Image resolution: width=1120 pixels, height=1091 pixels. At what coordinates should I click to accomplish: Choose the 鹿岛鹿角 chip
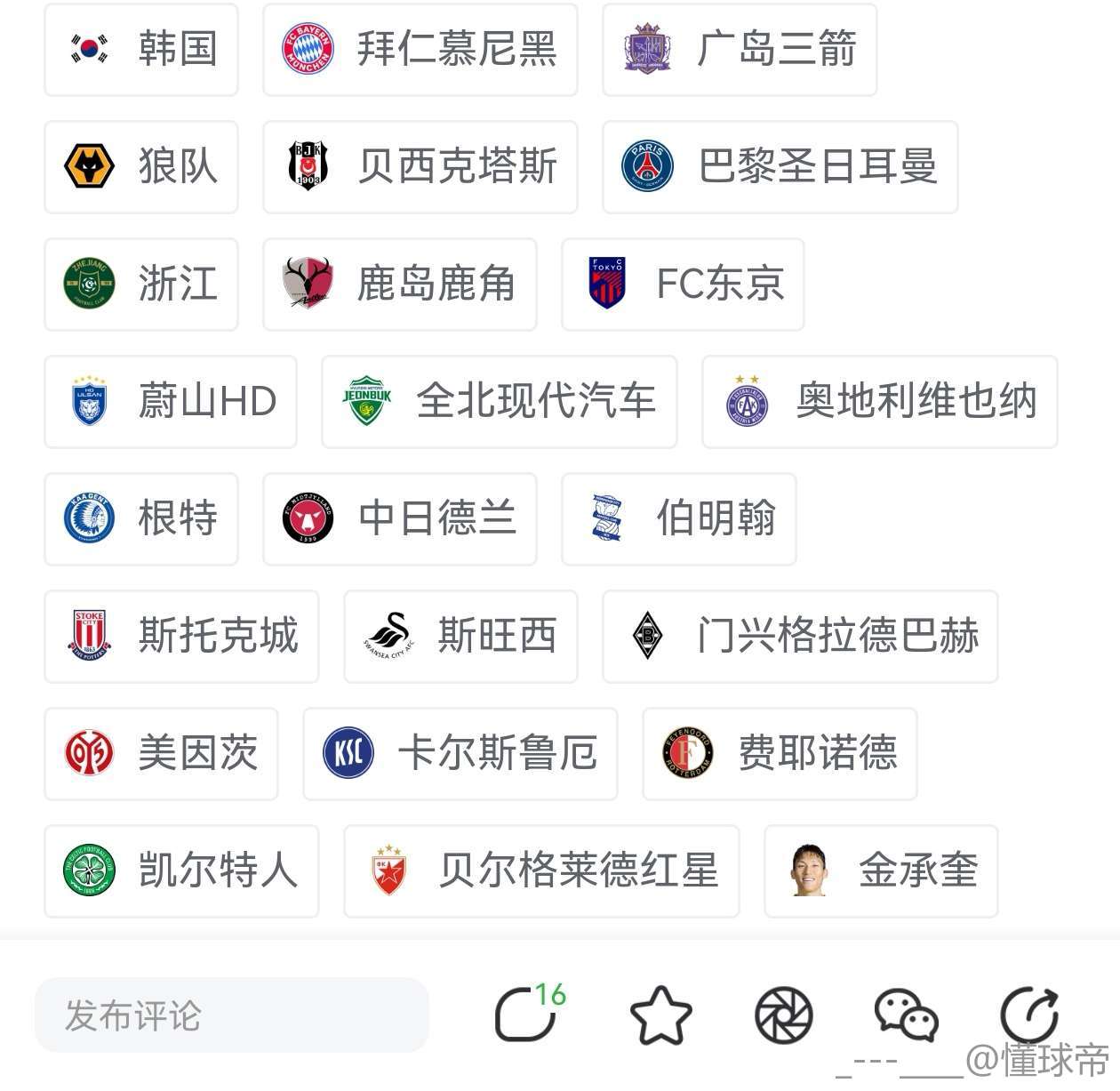click(399, 284)
